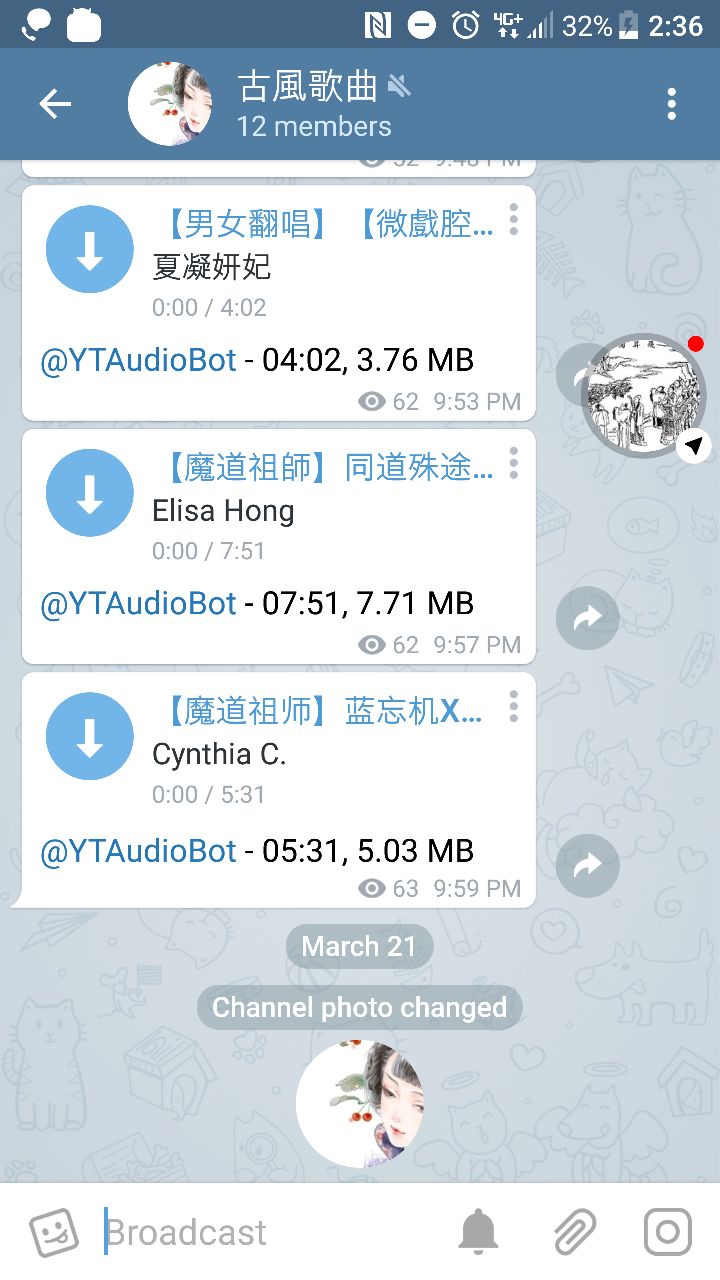
Task: Forward the Elisa Hong audio message
Action: pyautogui.click(x=588, y=618)
